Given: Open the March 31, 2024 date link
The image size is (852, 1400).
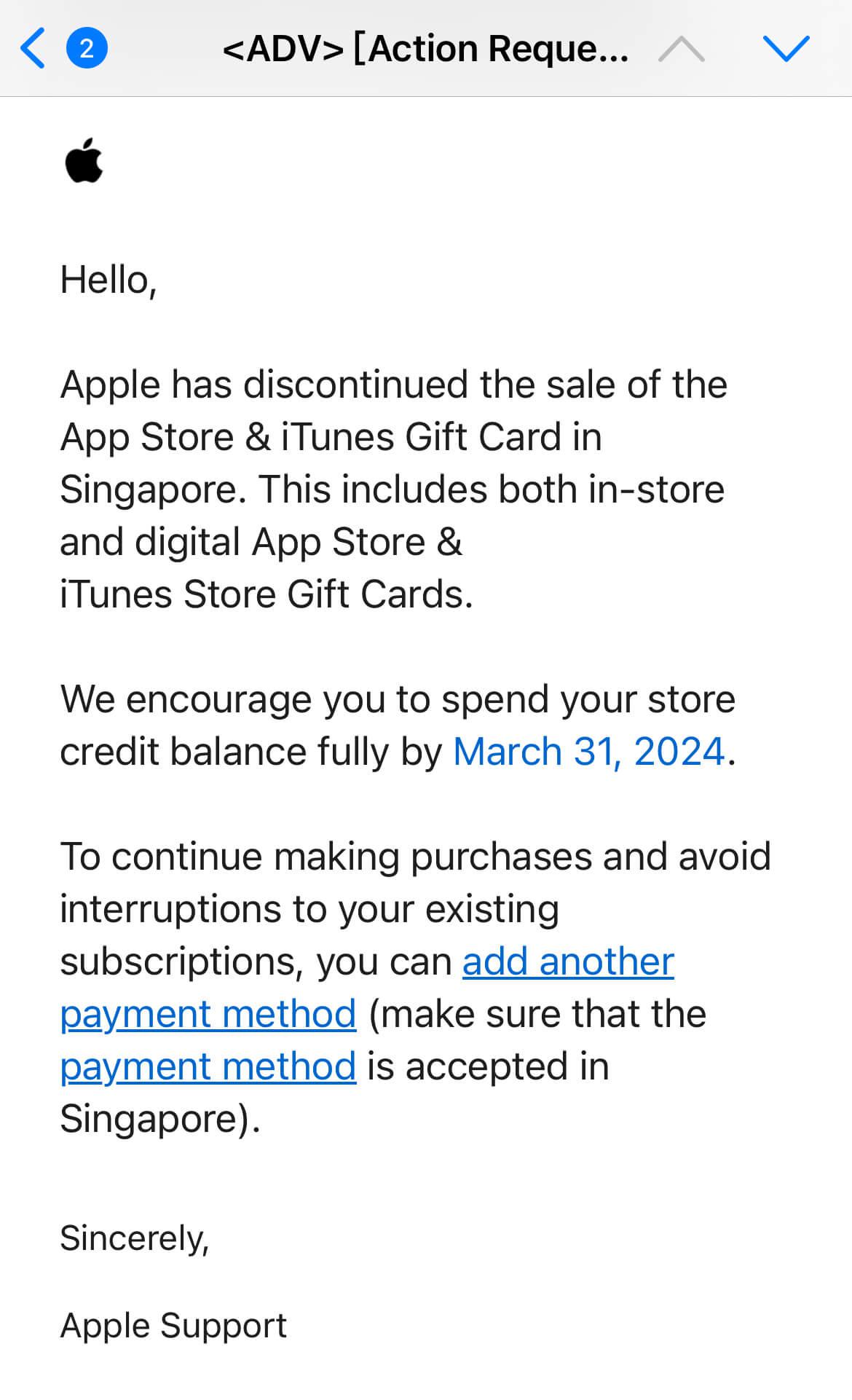Looking at the screenshot, I should pyautogui.click(x=588, y=752).
